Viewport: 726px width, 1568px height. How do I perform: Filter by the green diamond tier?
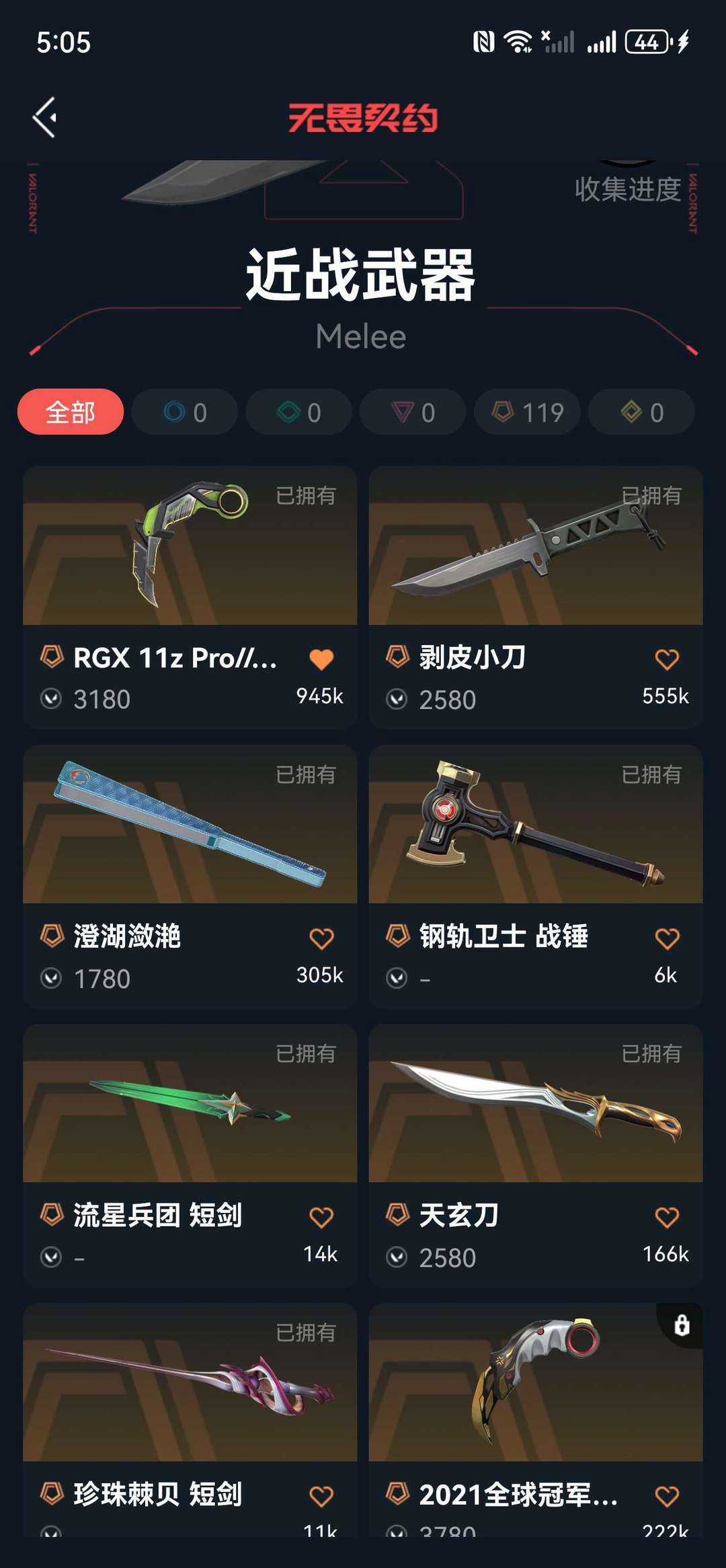click(x=299, y=412)
